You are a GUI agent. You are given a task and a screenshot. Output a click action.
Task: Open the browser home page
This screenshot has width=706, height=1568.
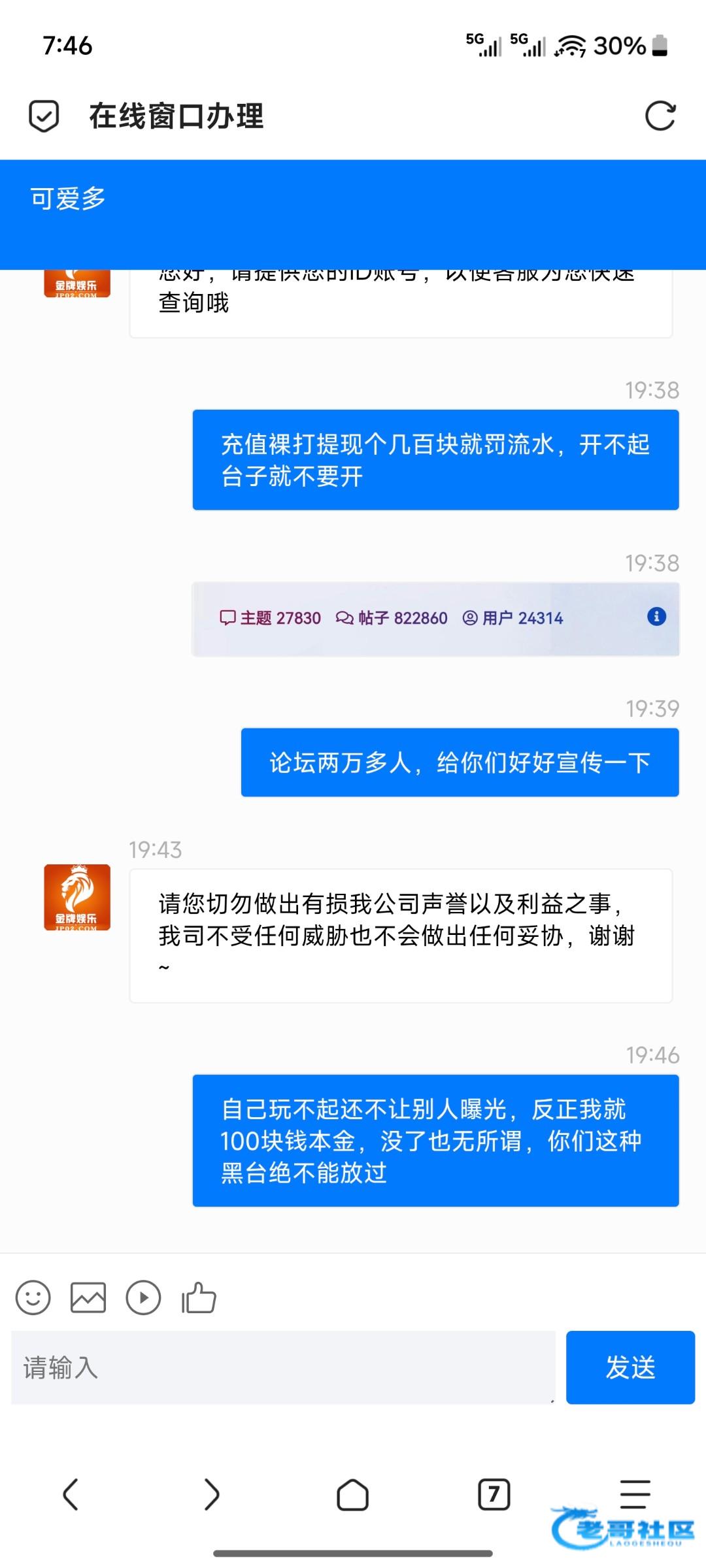coord(352,1494)
